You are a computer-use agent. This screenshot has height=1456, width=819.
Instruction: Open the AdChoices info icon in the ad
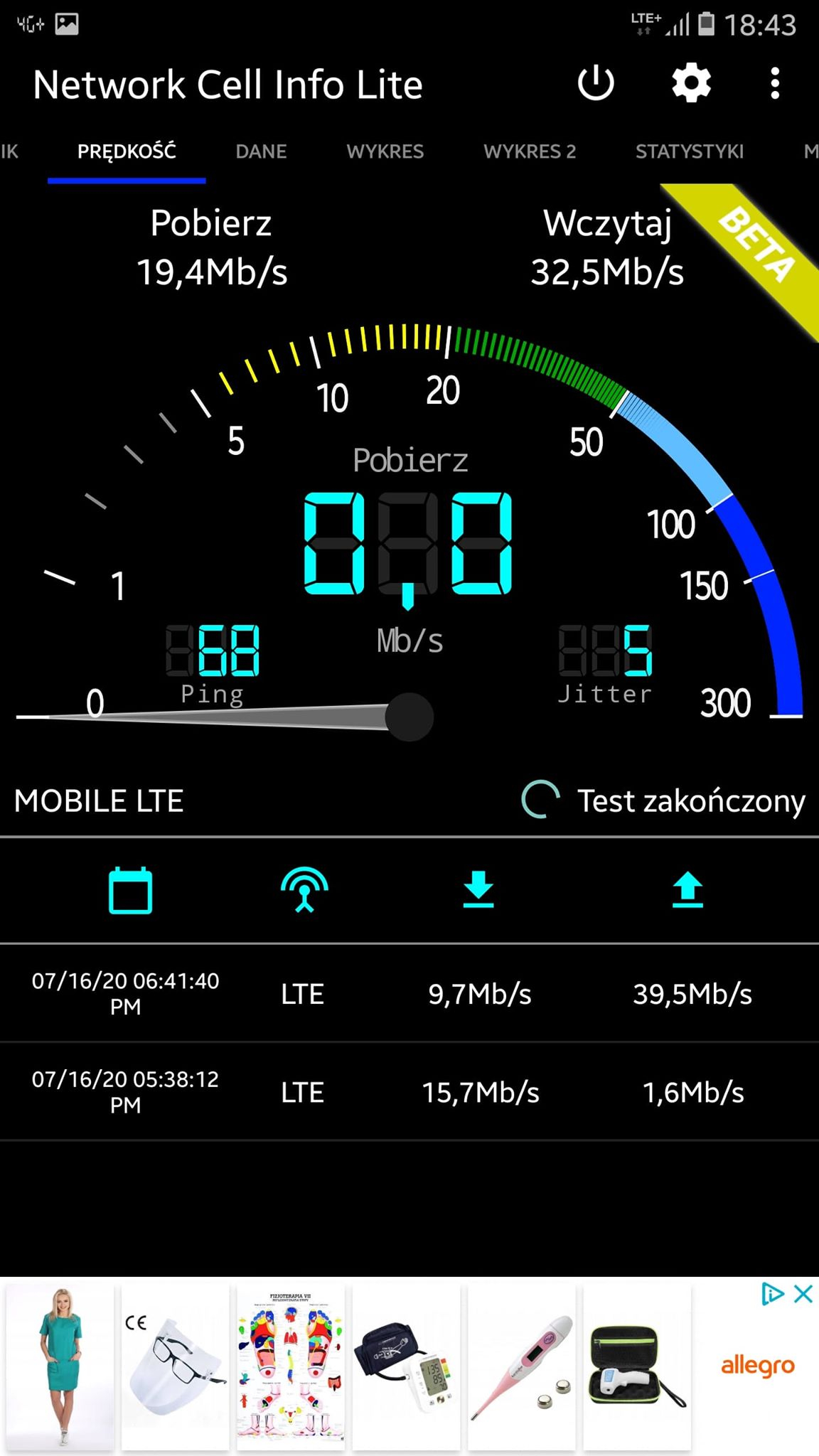[x=772, y=1294]
